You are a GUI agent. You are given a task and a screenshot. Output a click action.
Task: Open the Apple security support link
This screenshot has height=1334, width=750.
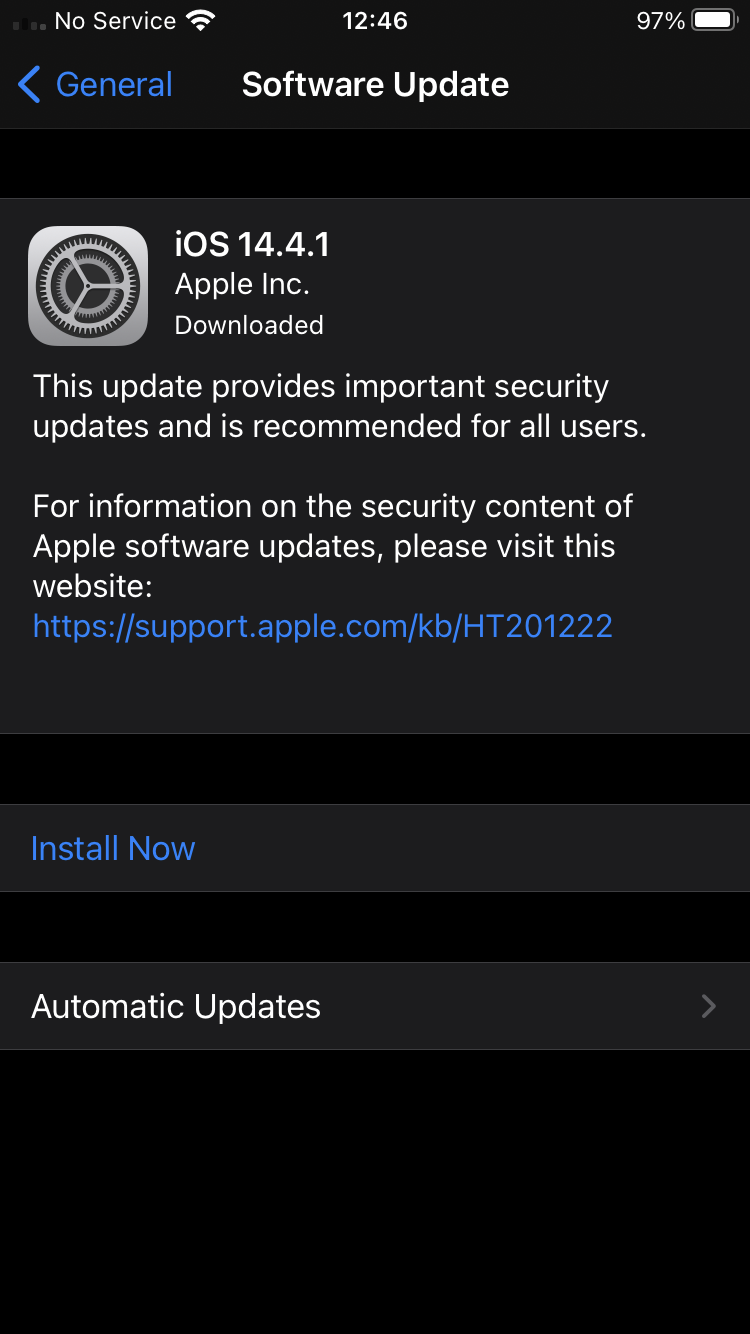pos(322,625)
